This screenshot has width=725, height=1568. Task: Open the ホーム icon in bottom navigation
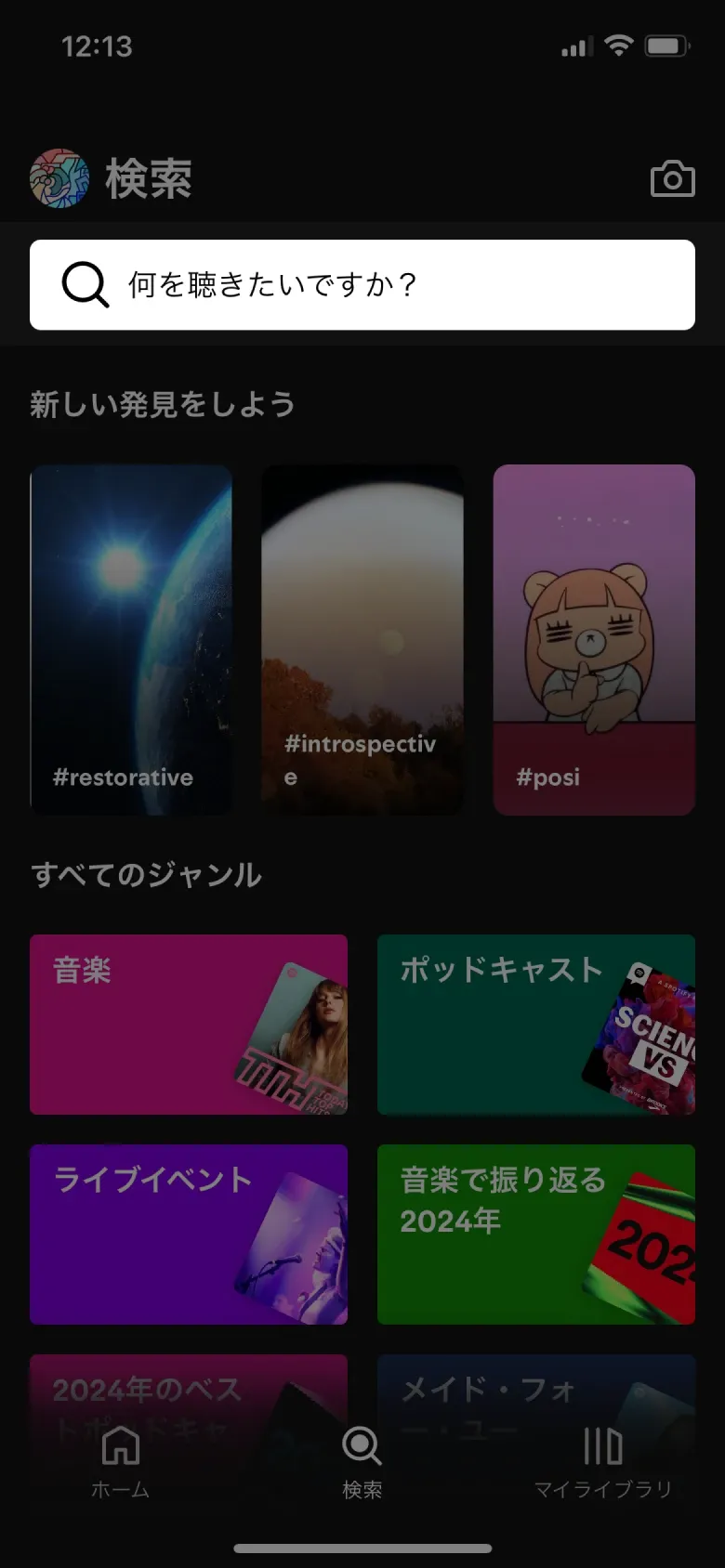click(x=120, y=1446)
